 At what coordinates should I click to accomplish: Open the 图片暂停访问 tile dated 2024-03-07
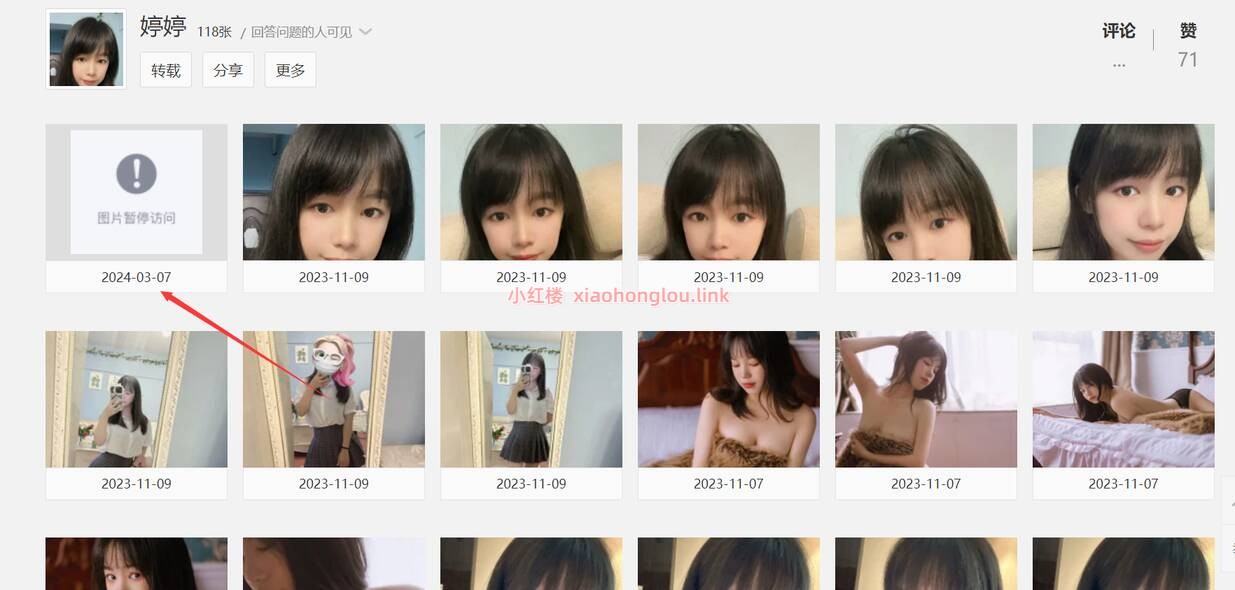point(136,192)
